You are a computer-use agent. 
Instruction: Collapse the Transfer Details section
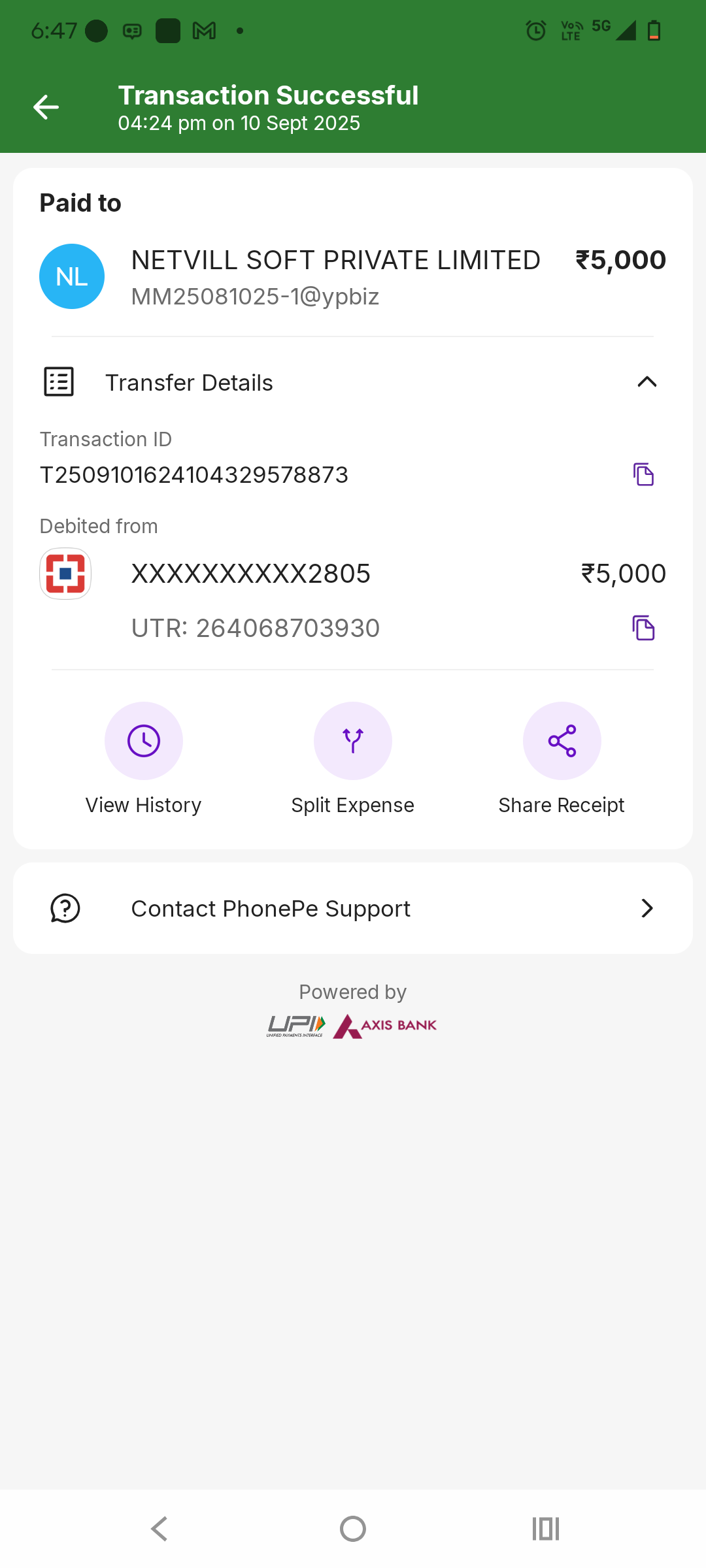pos(647,382)
